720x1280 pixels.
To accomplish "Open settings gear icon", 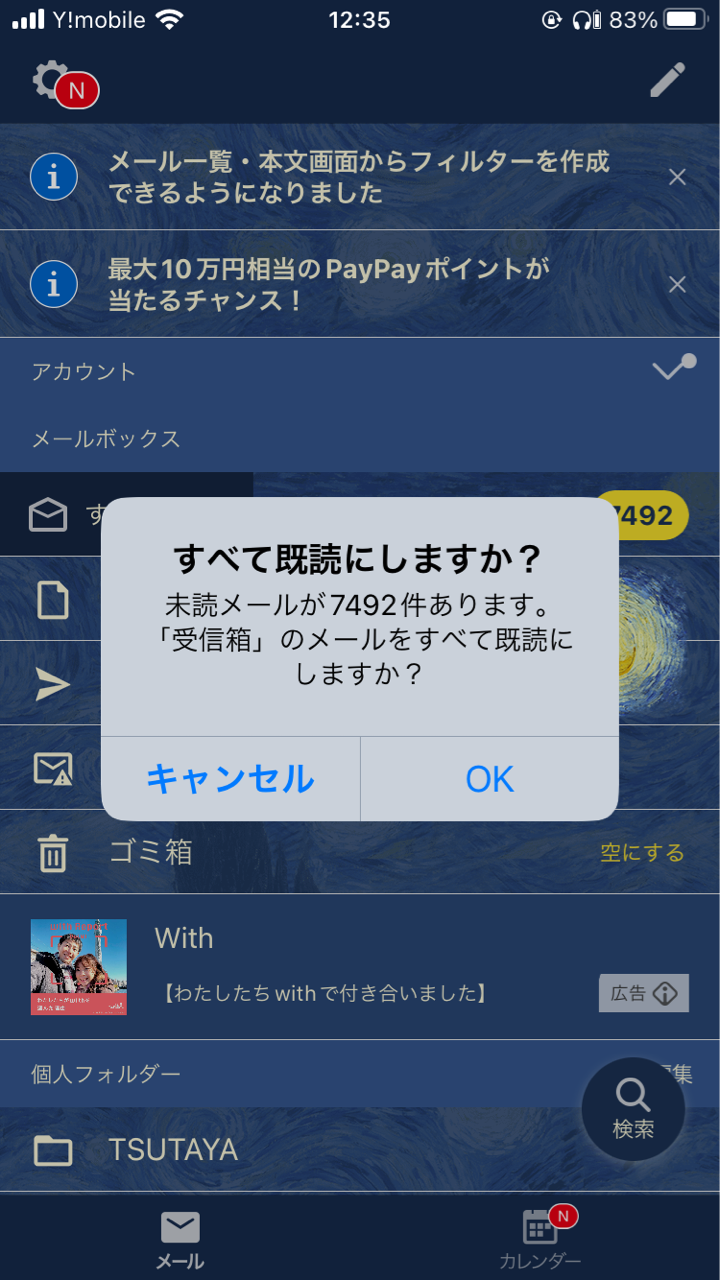I will 52,80.
